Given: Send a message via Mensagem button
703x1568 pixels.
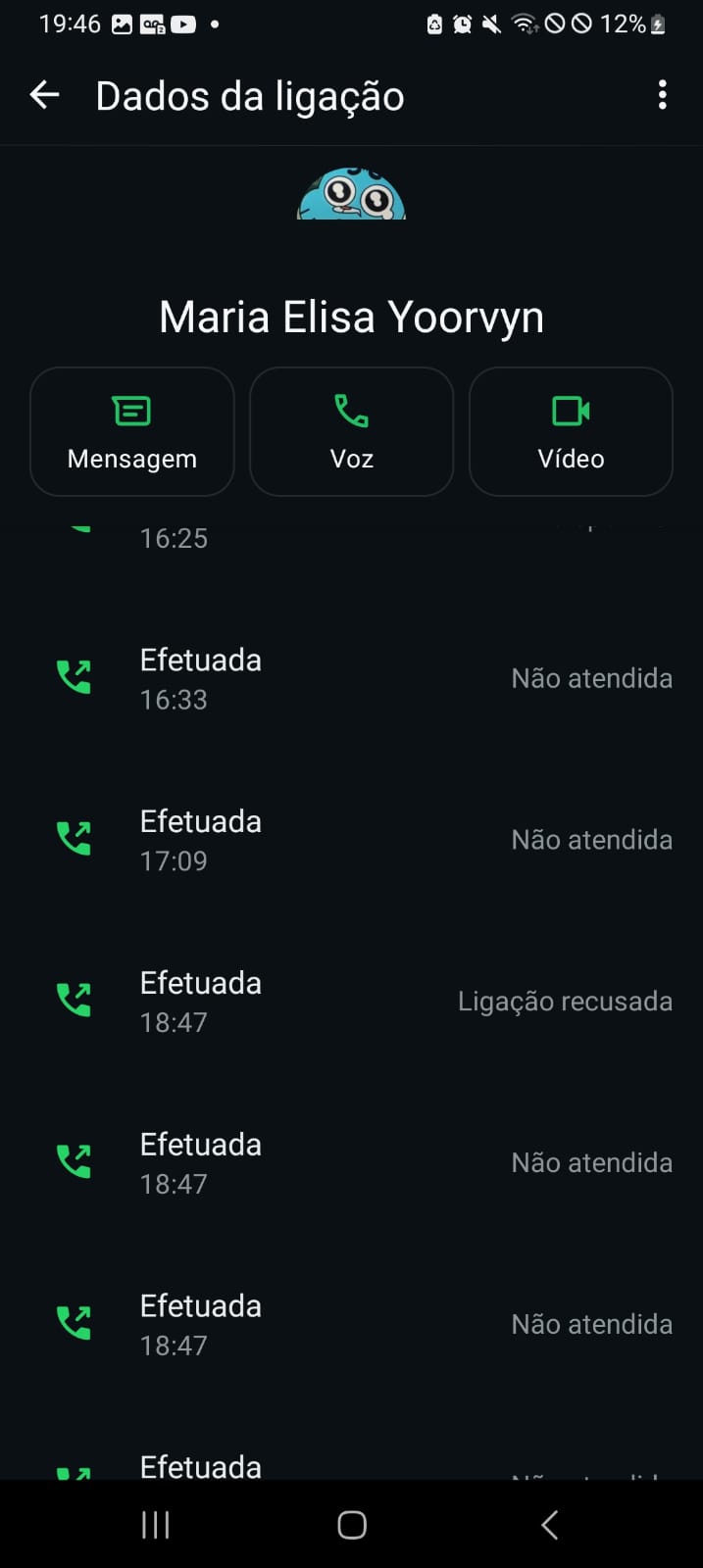Looking at the screenshot, I should point(132,432).
